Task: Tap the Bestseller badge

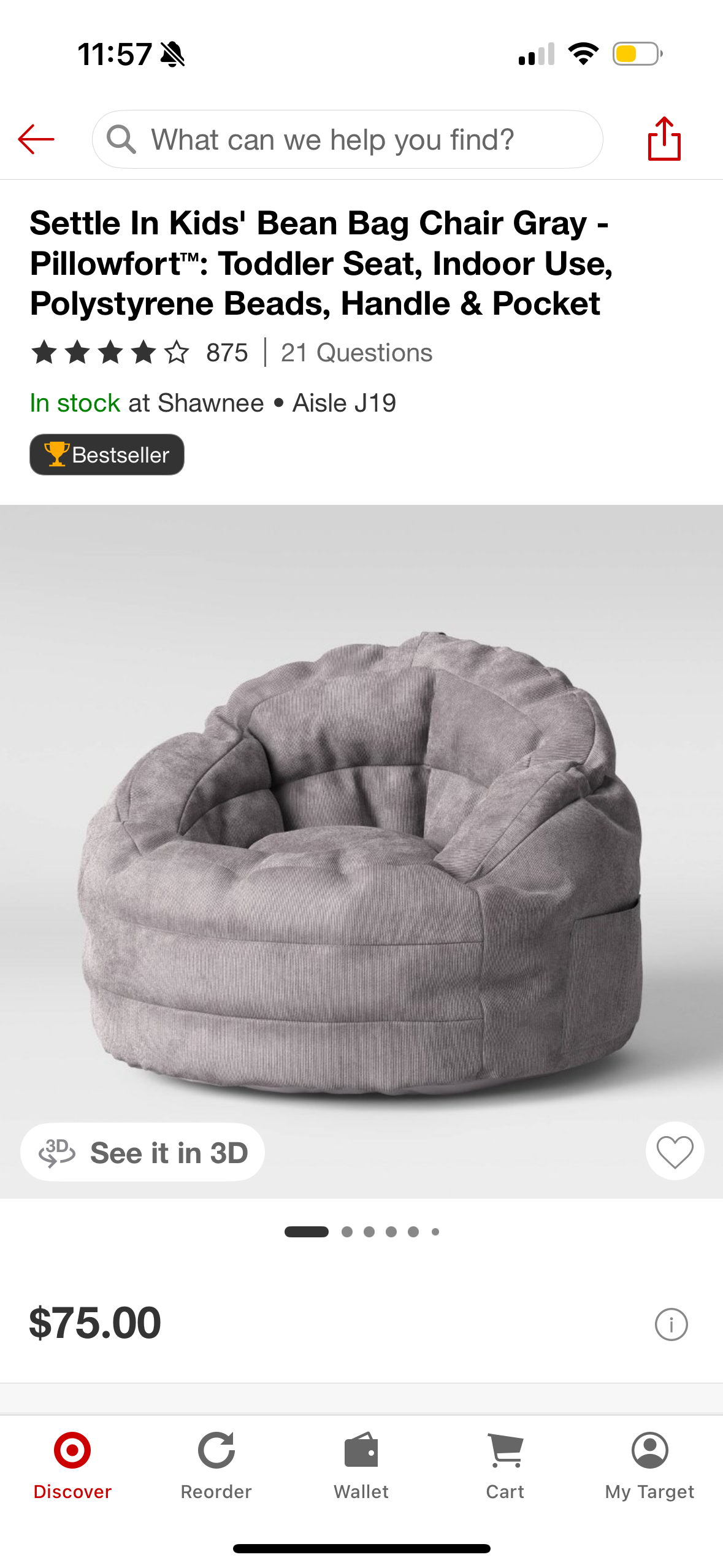Action: (x=107, y=455)
